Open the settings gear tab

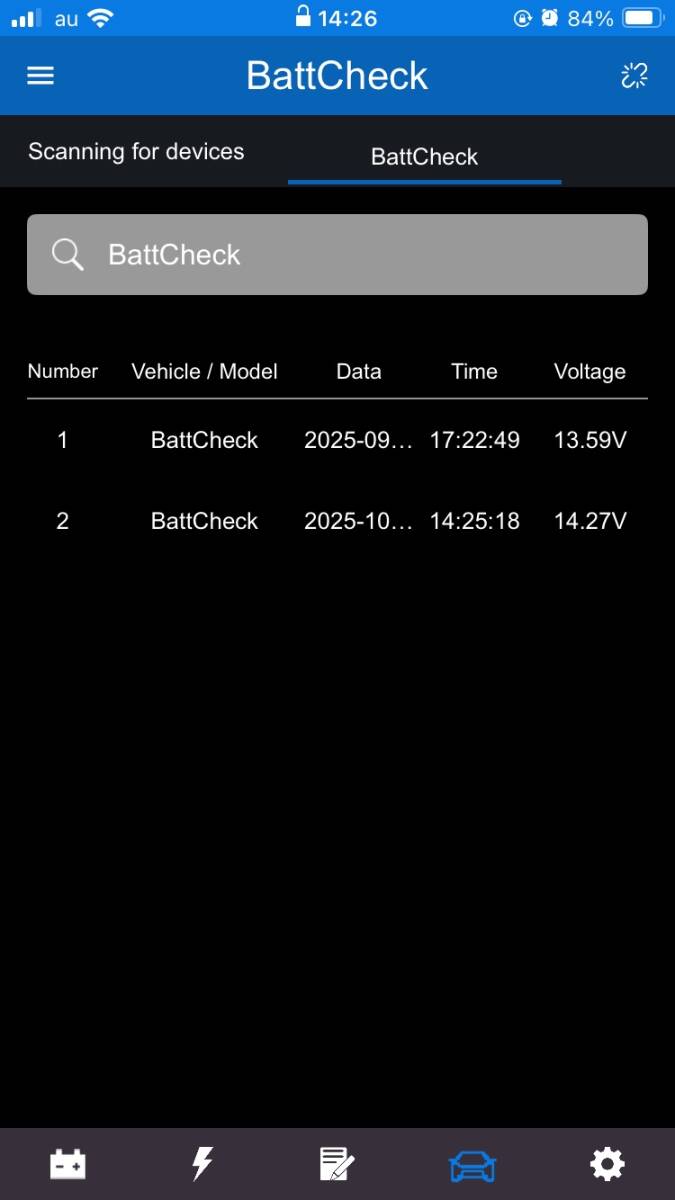tap(607, 1164)
